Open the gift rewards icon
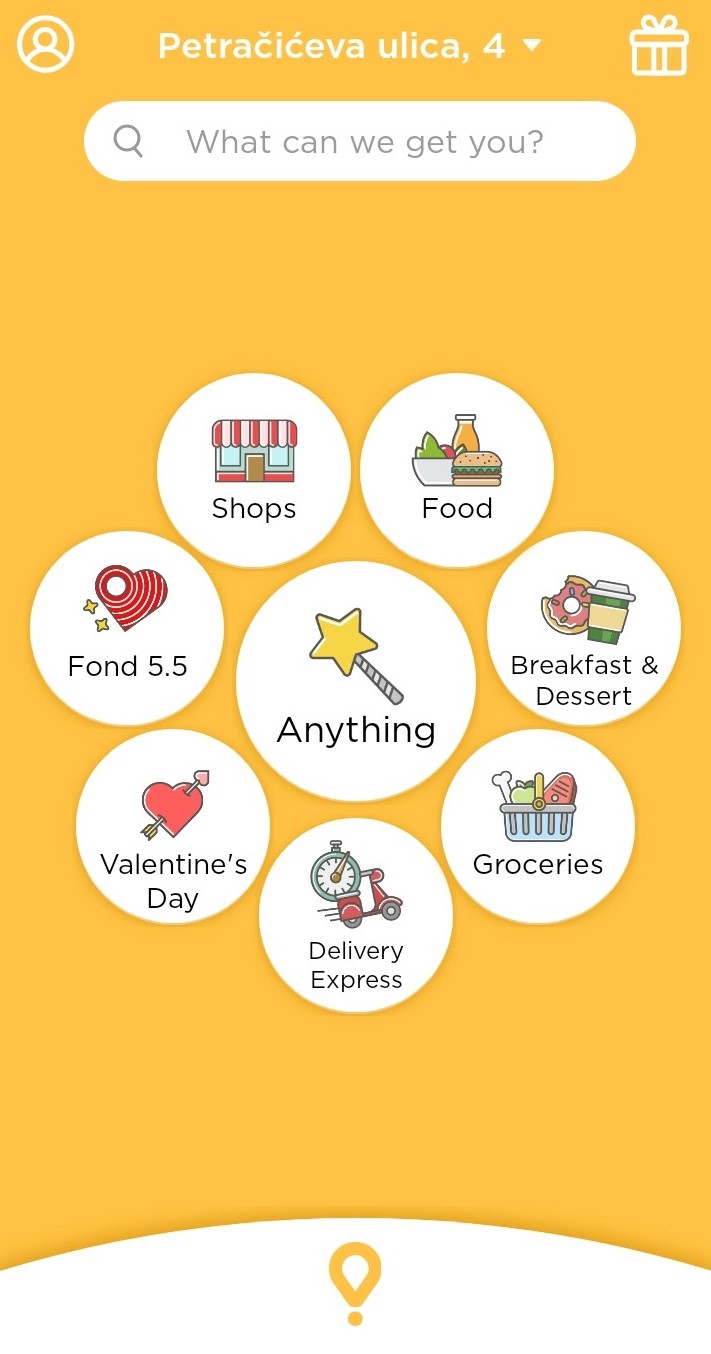This screenshot has width=711, height=1354. click(x=659, y=47)
